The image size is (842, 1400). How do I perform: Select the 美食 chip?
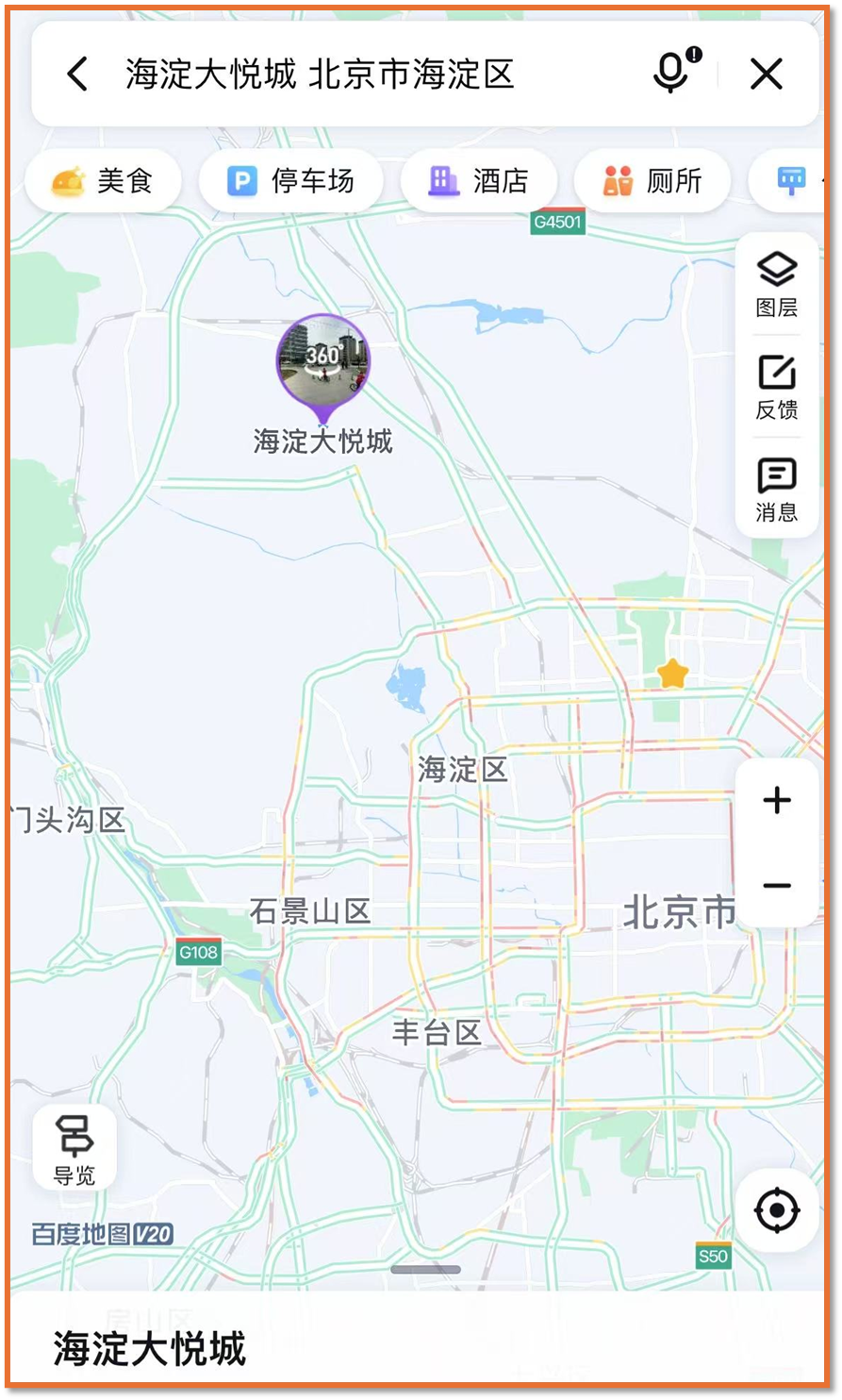pos(103,180)
